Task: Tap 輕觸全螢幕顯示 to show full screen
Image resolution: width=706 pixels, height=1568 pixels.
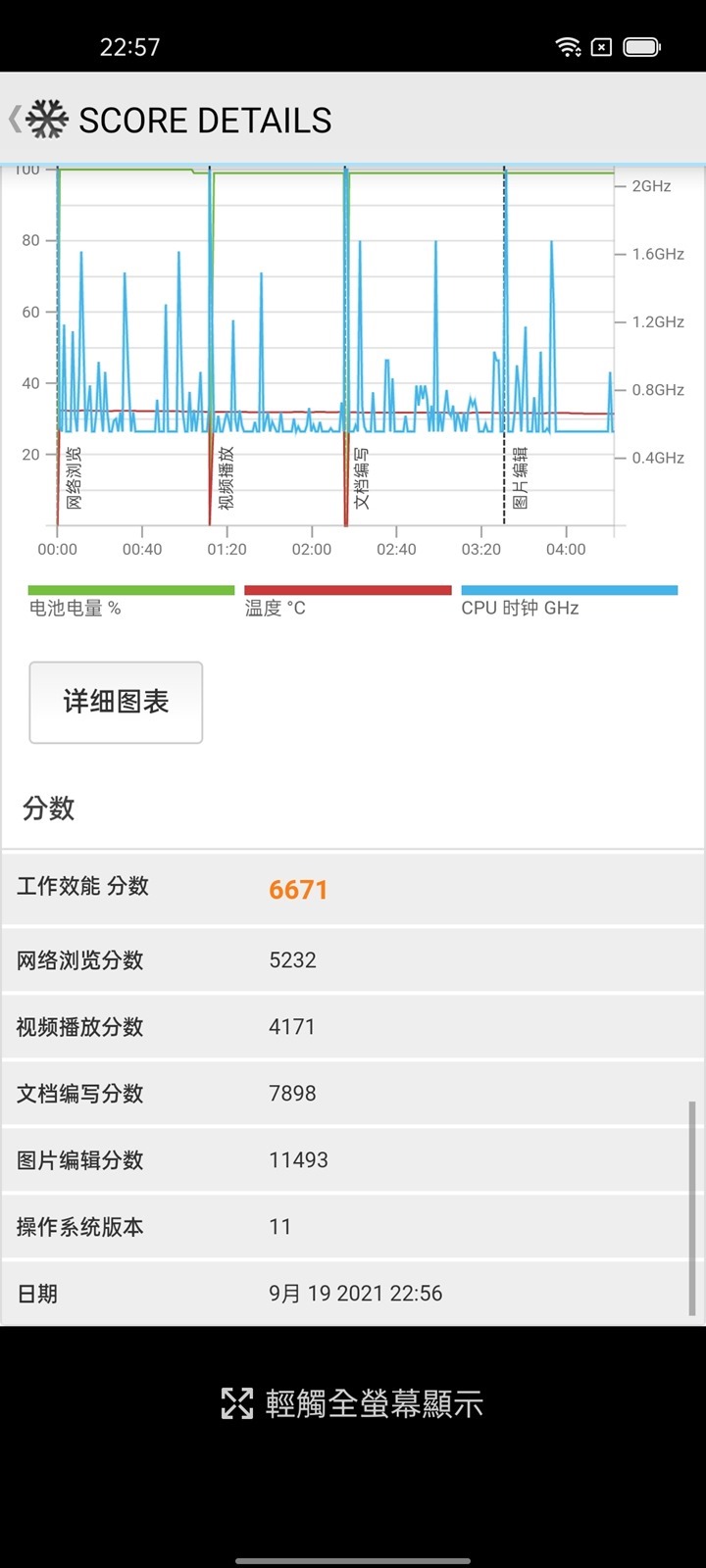Action: point(353,1403)
